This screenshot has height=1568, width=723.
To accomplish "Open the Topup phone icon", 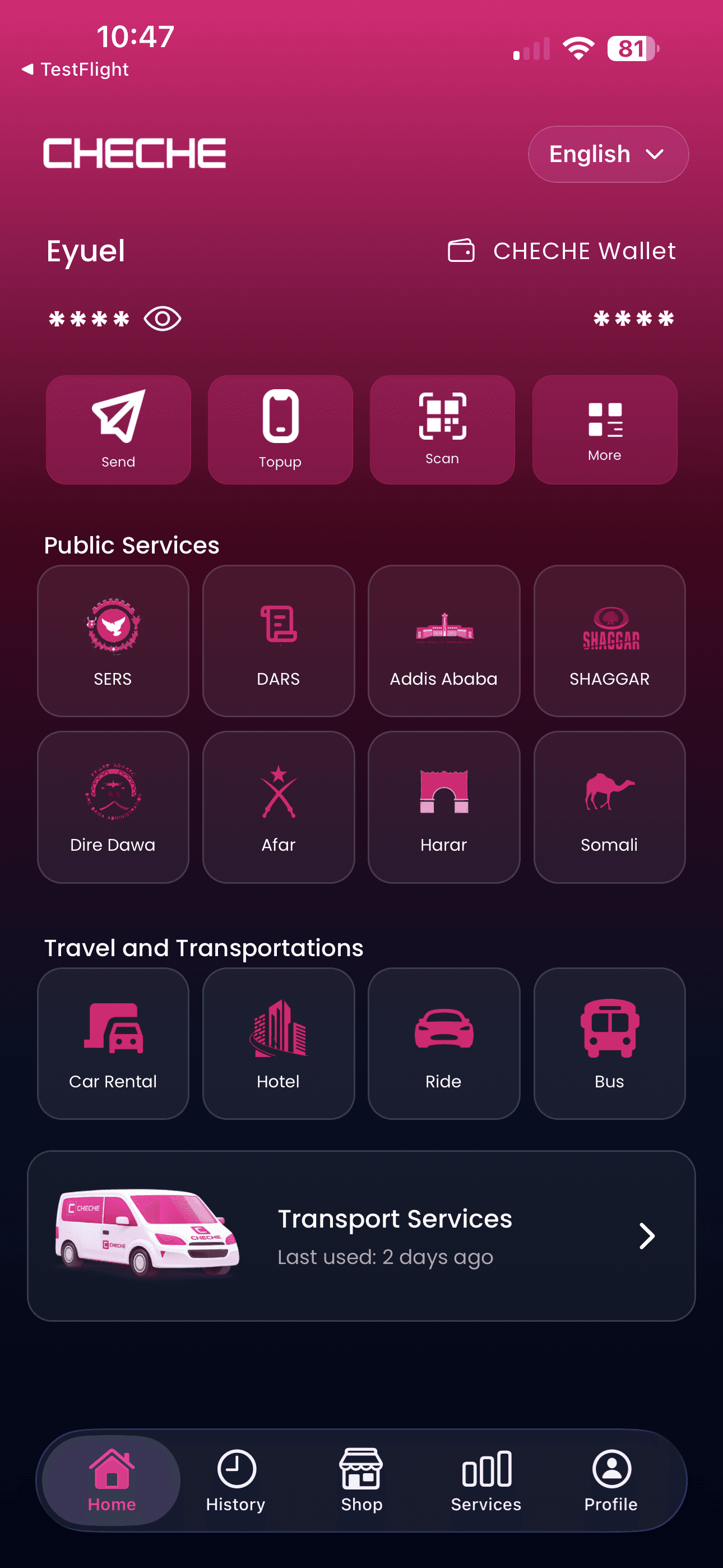I will 280,418.
